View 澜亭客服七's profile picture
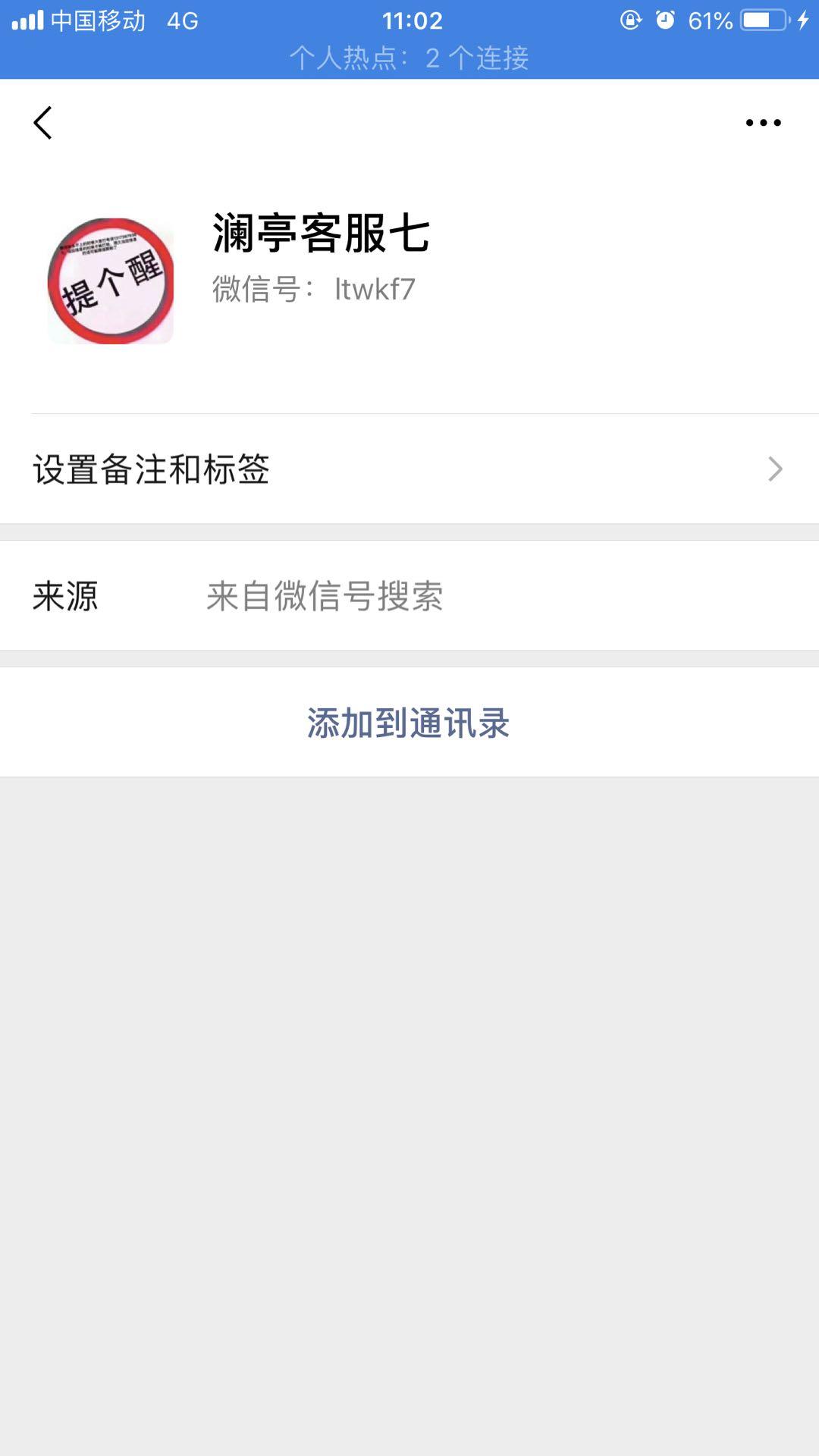The width and height of the screenshot is (819, 1456). coord(111,281)
